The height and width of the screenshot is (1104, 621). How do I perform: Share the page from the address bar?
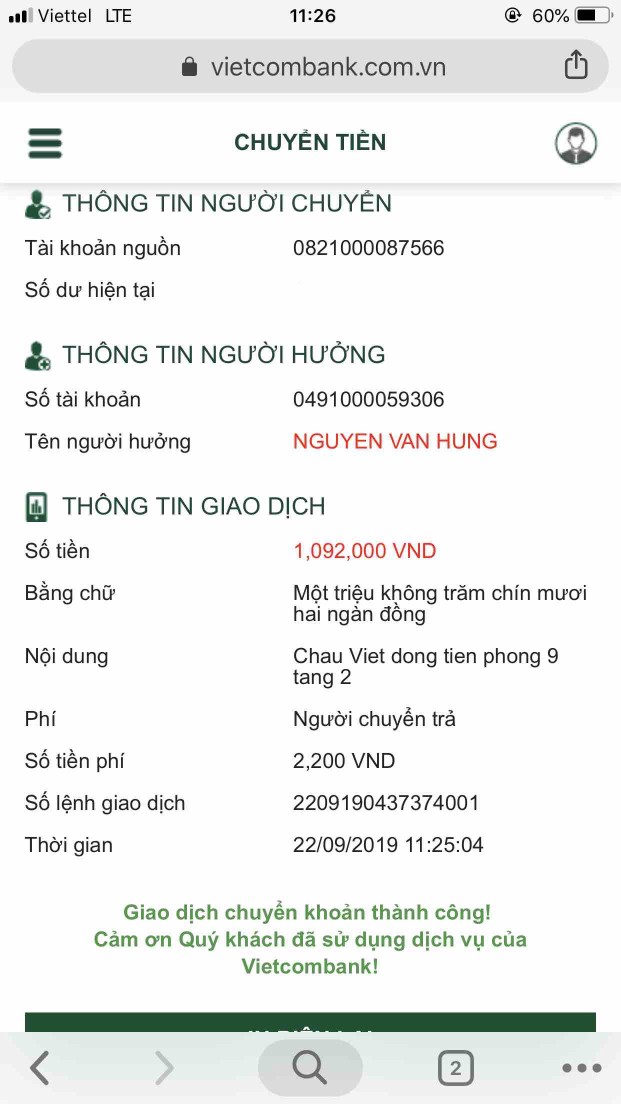(x=576, y=66)
